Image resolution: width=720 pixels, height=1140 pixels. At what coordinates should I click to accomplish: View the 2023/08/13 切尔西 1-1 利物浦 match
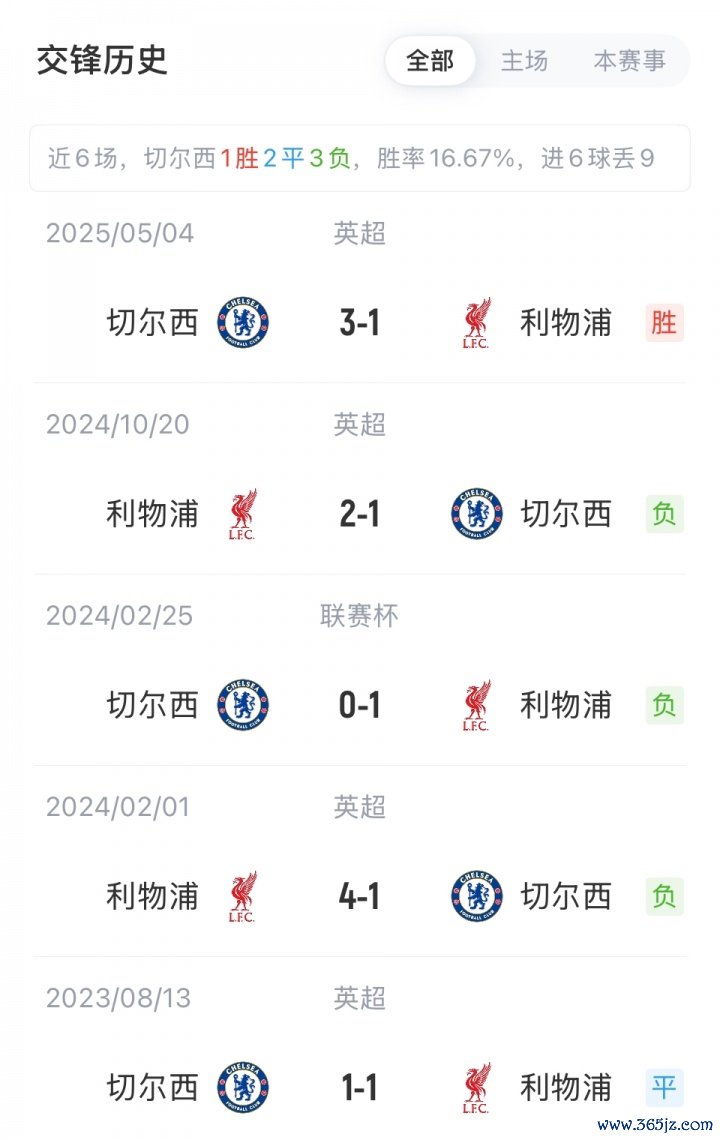click(x=360, y=1087)
